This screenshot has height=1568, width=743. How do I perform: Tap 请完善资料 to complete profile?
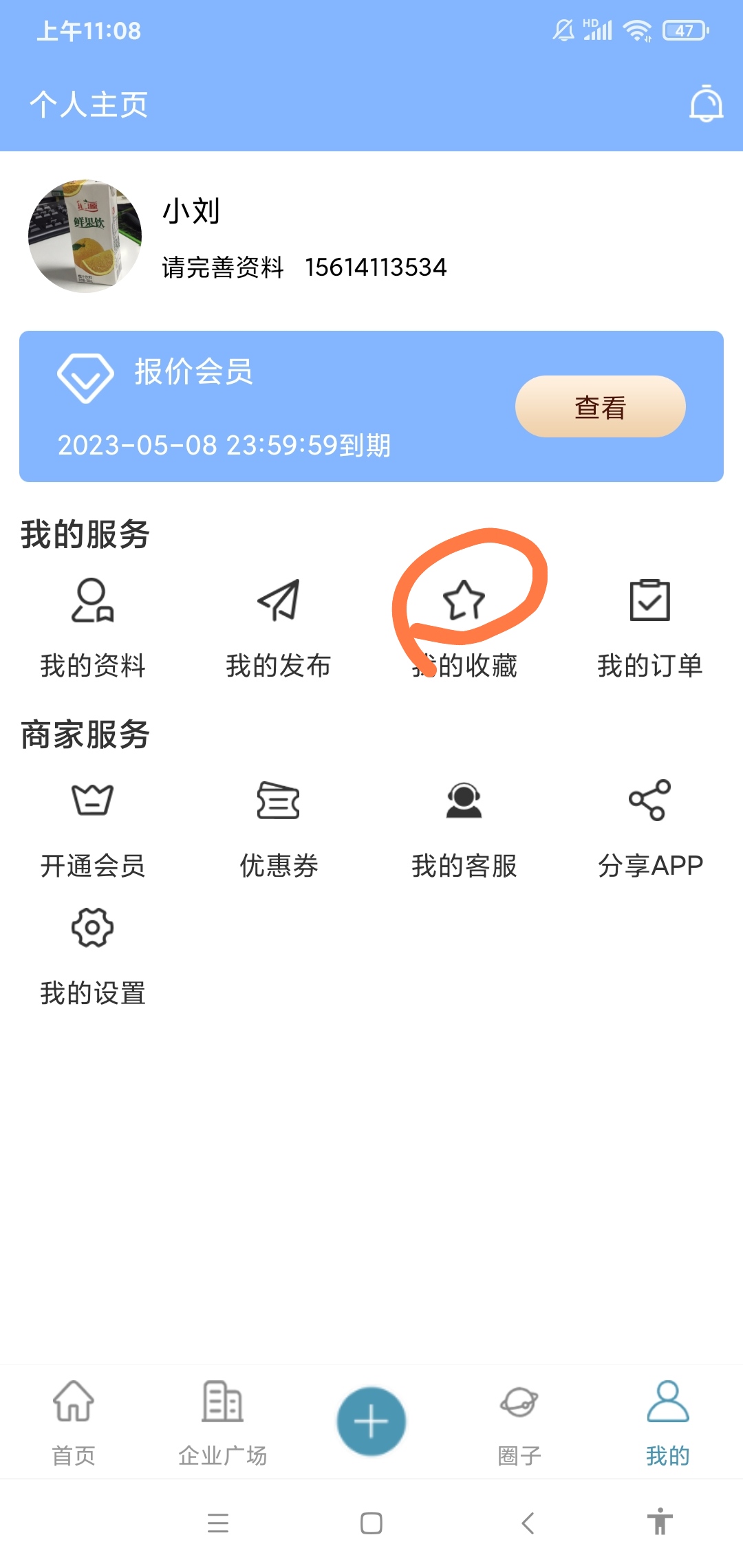(223, 268)
